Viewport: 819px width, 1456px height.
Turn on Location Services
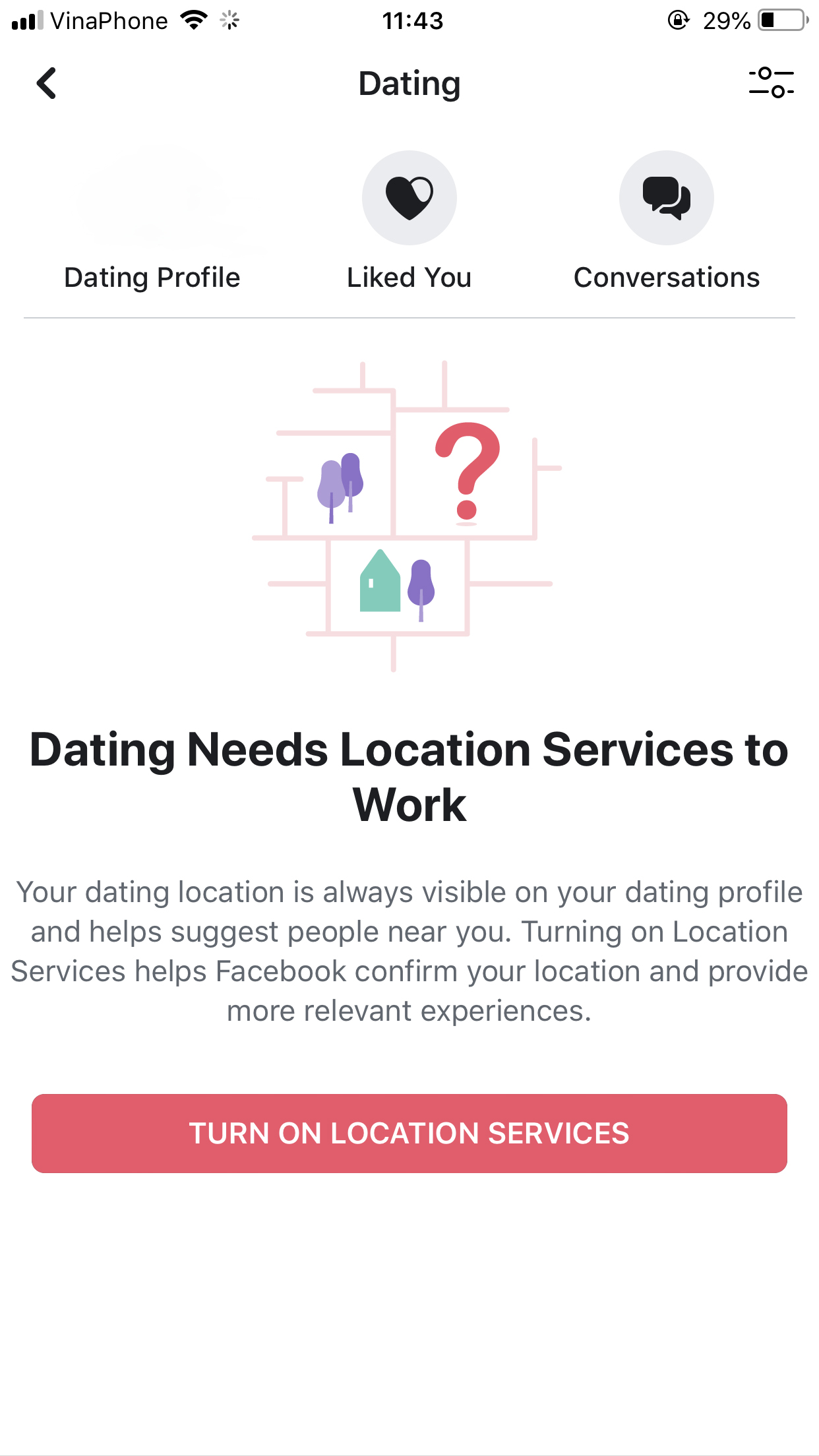[x=409, y=1133]
